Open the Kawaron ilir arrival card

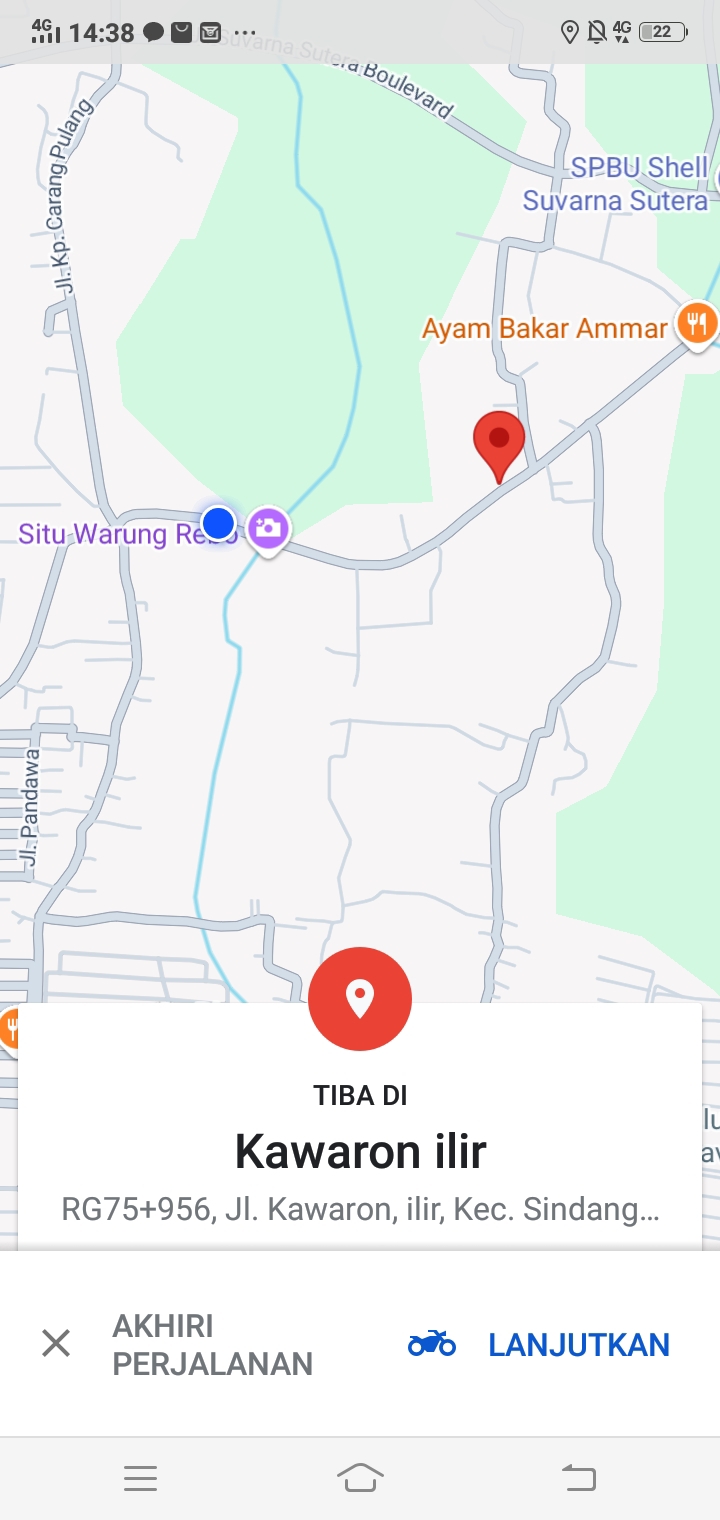point(360,1152)
